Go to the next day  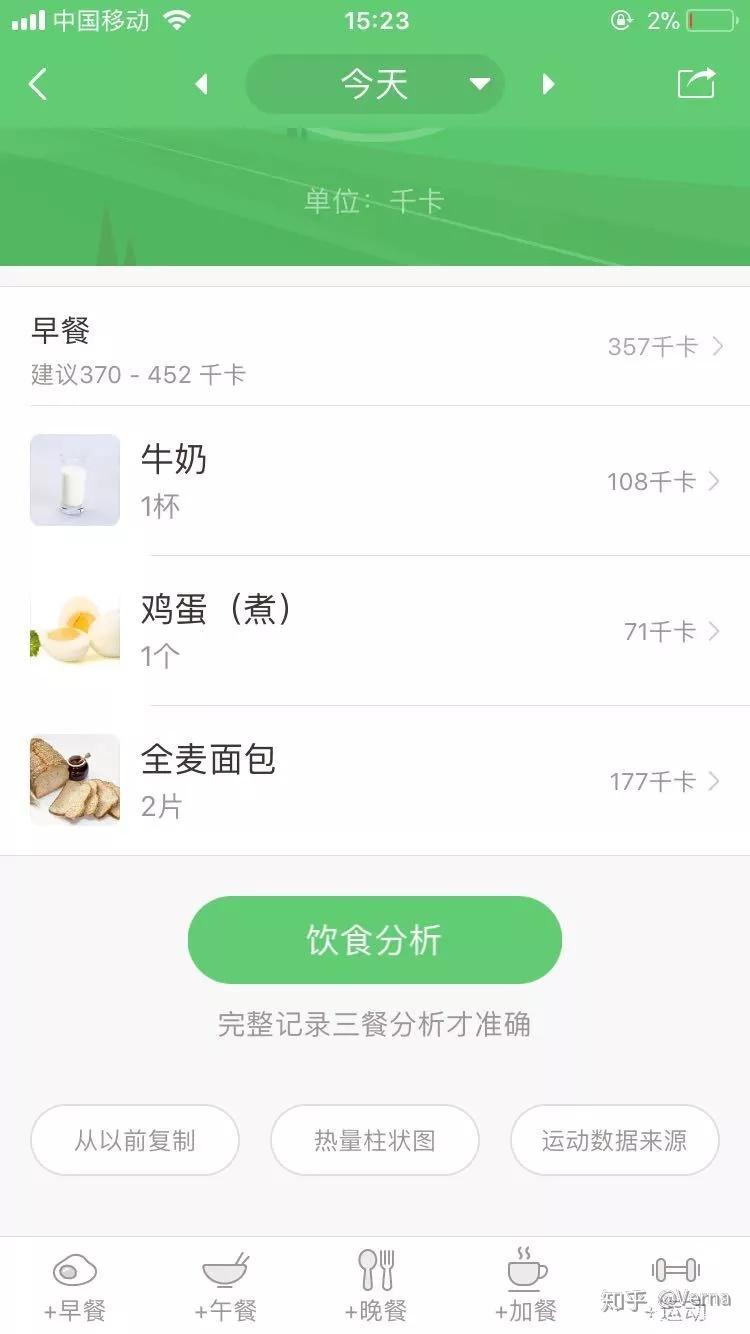[x=548, y=84]
